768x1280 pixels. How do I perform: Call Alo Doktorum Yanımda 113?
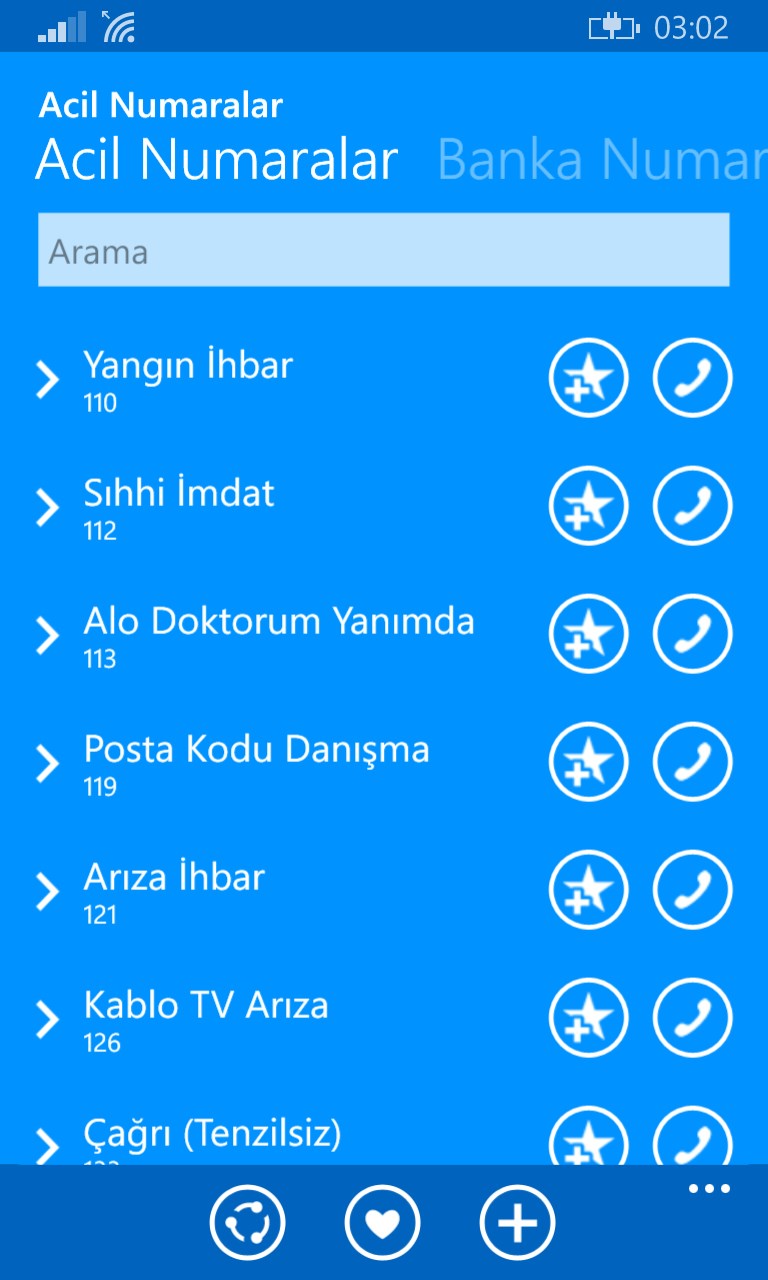[692, 634]
